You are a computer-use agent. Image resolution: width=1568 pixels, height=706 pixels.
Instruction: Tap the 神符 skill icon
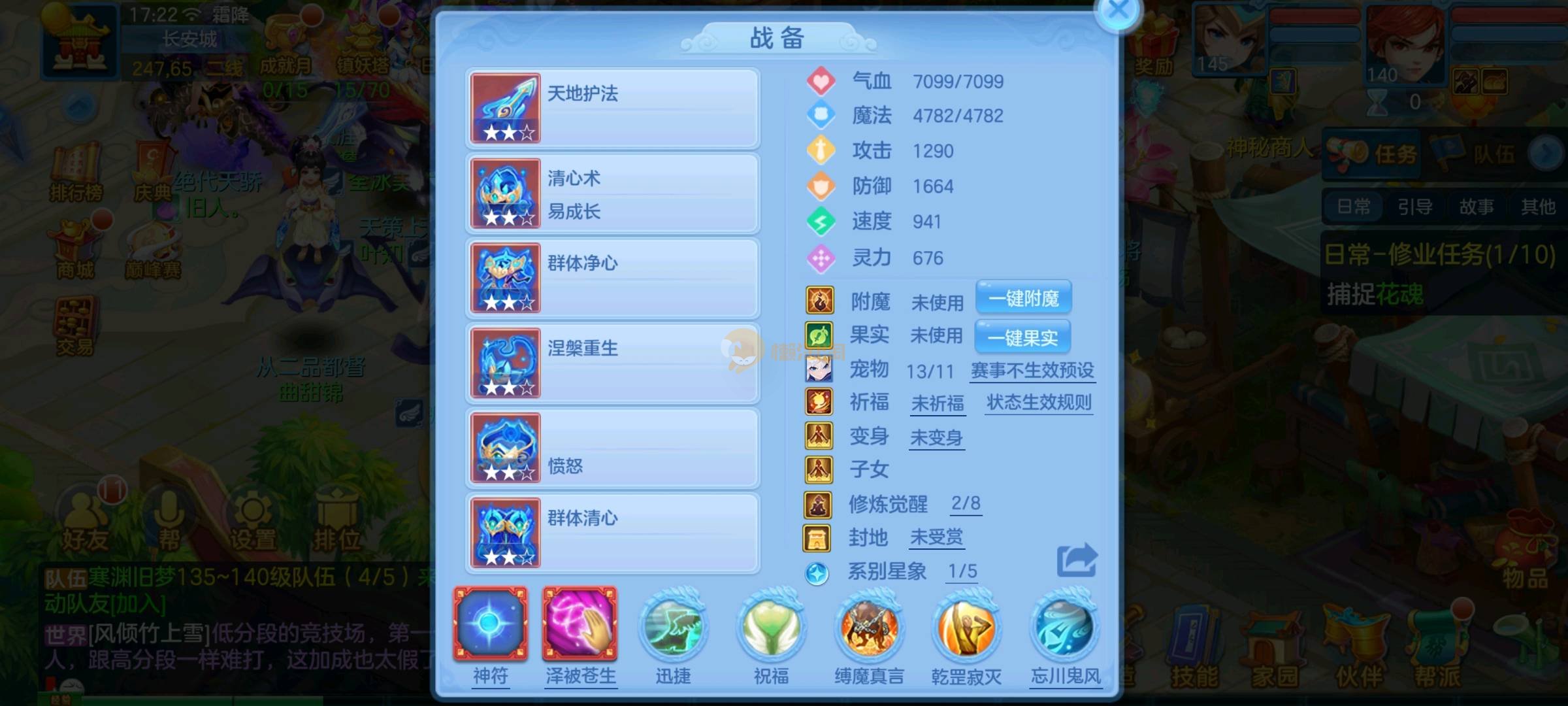490,624
